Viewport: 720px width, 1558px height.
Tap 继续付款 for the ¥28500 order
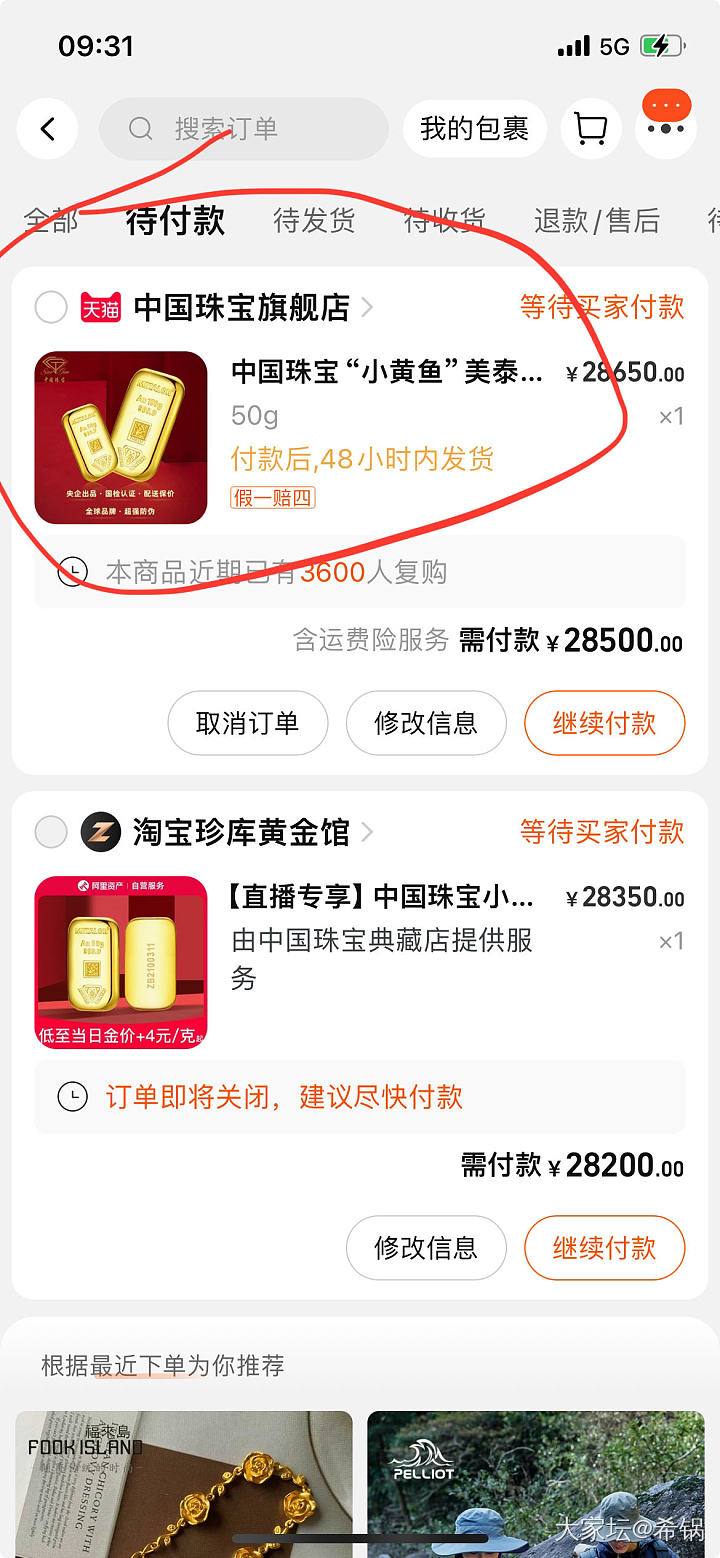click(604, 723)
